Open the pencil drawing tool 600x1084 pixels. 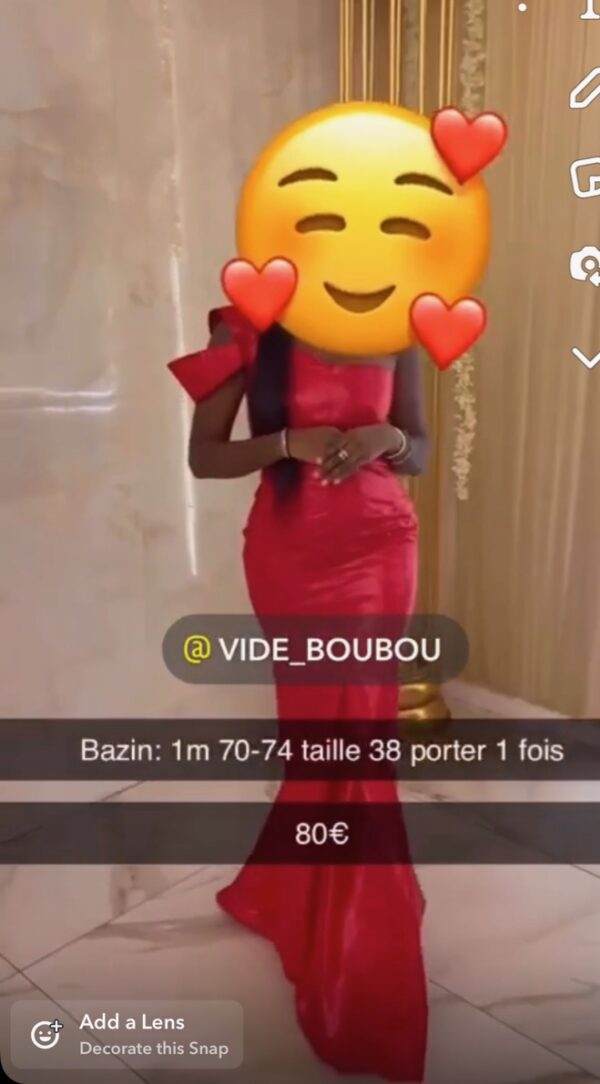(585, 90)
